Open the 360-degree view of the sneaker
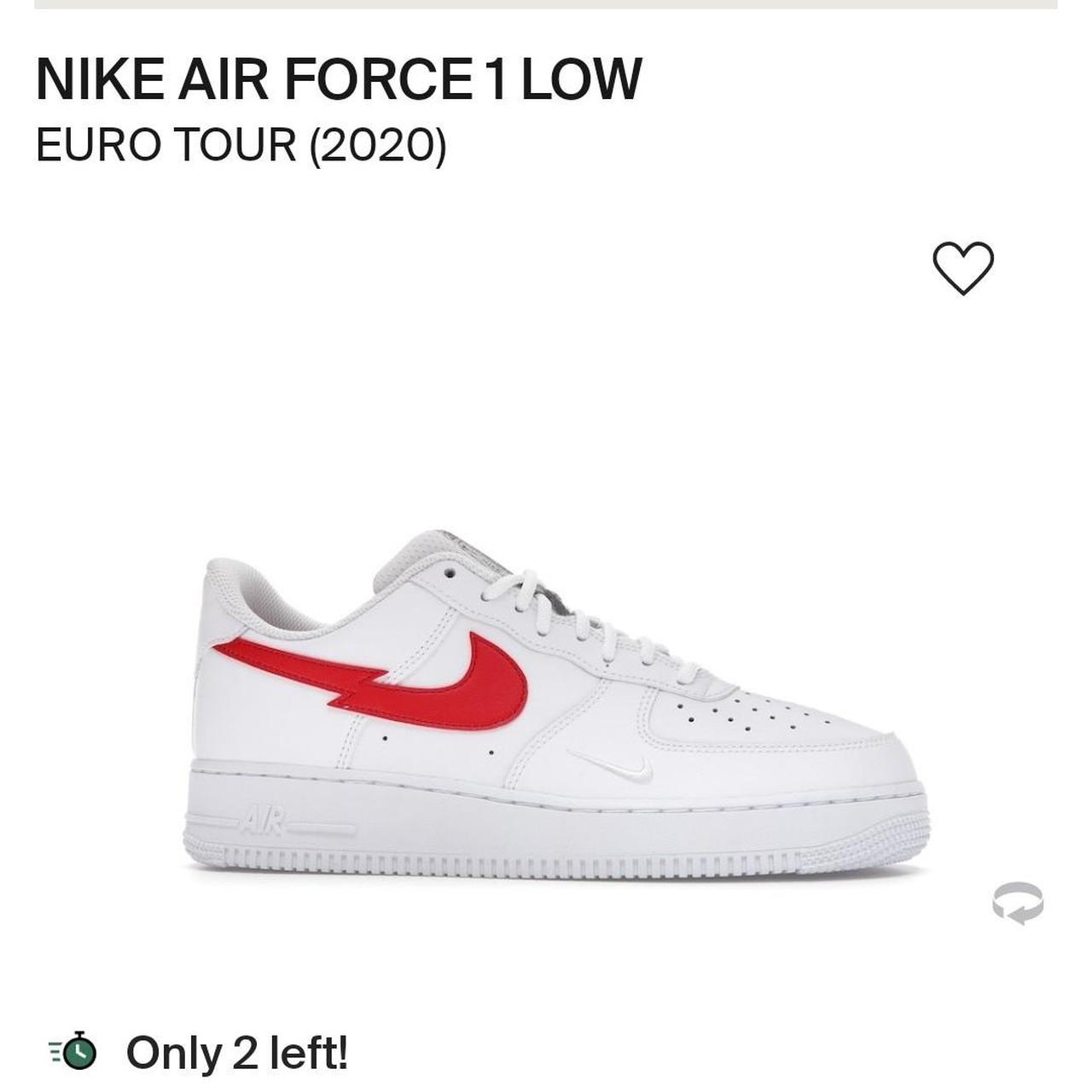Screen dimensions: 1092x1092 click(x=1018, y=903)
